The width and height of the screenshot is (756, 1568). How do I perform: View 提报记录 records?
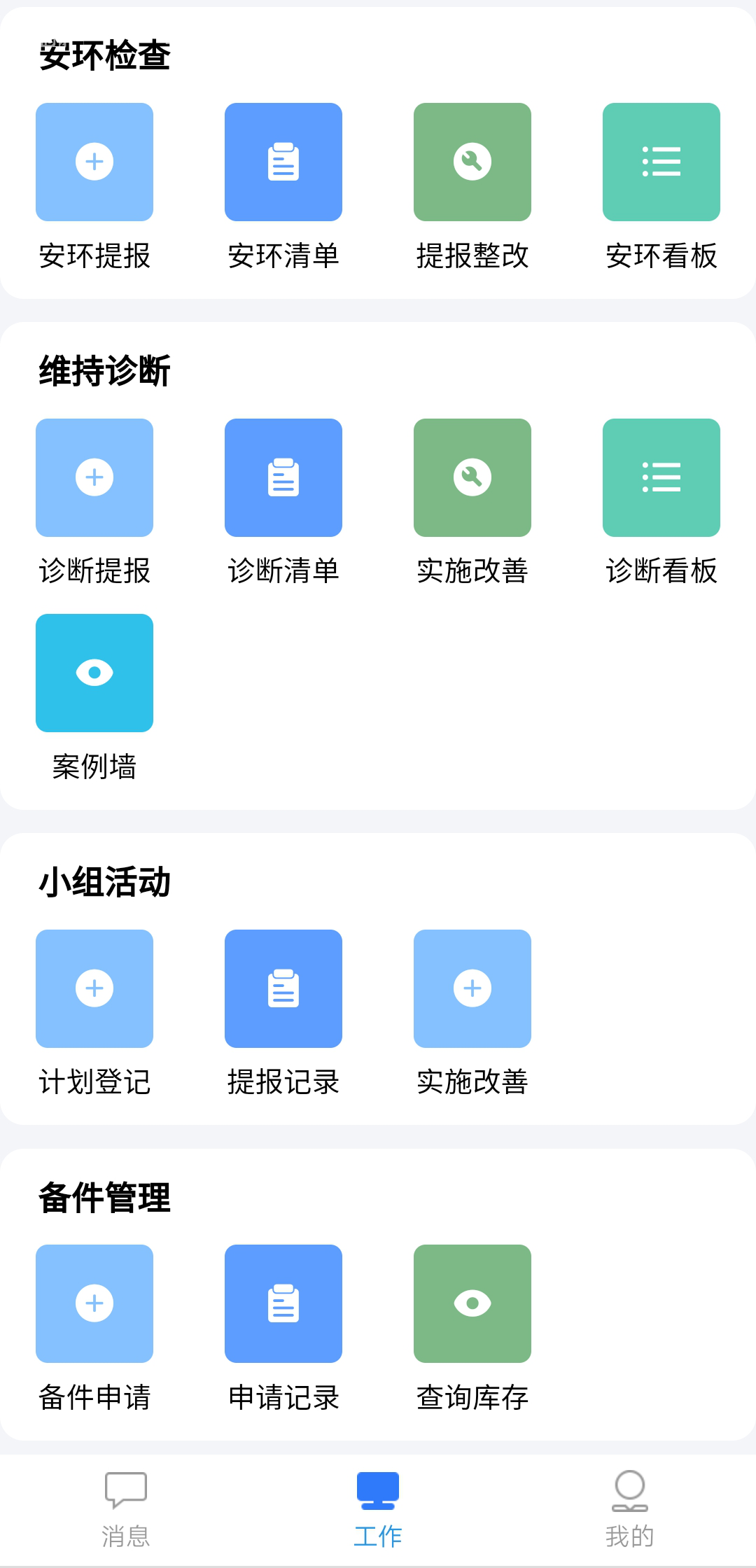click(x=283, y=988)
